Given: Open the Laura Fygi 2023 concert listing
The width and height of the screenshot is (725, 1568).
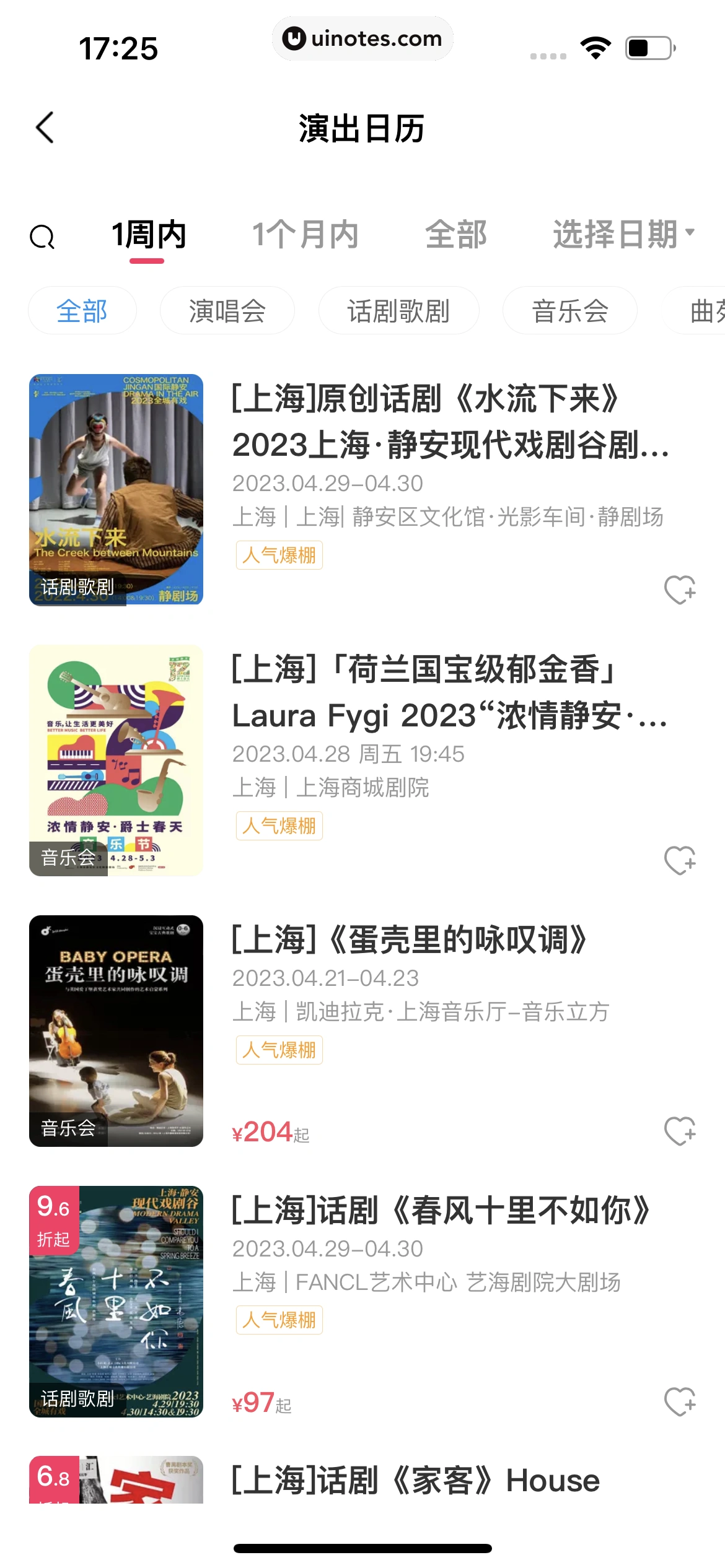Looking at the screenshot, I should (x=450, y=692).
